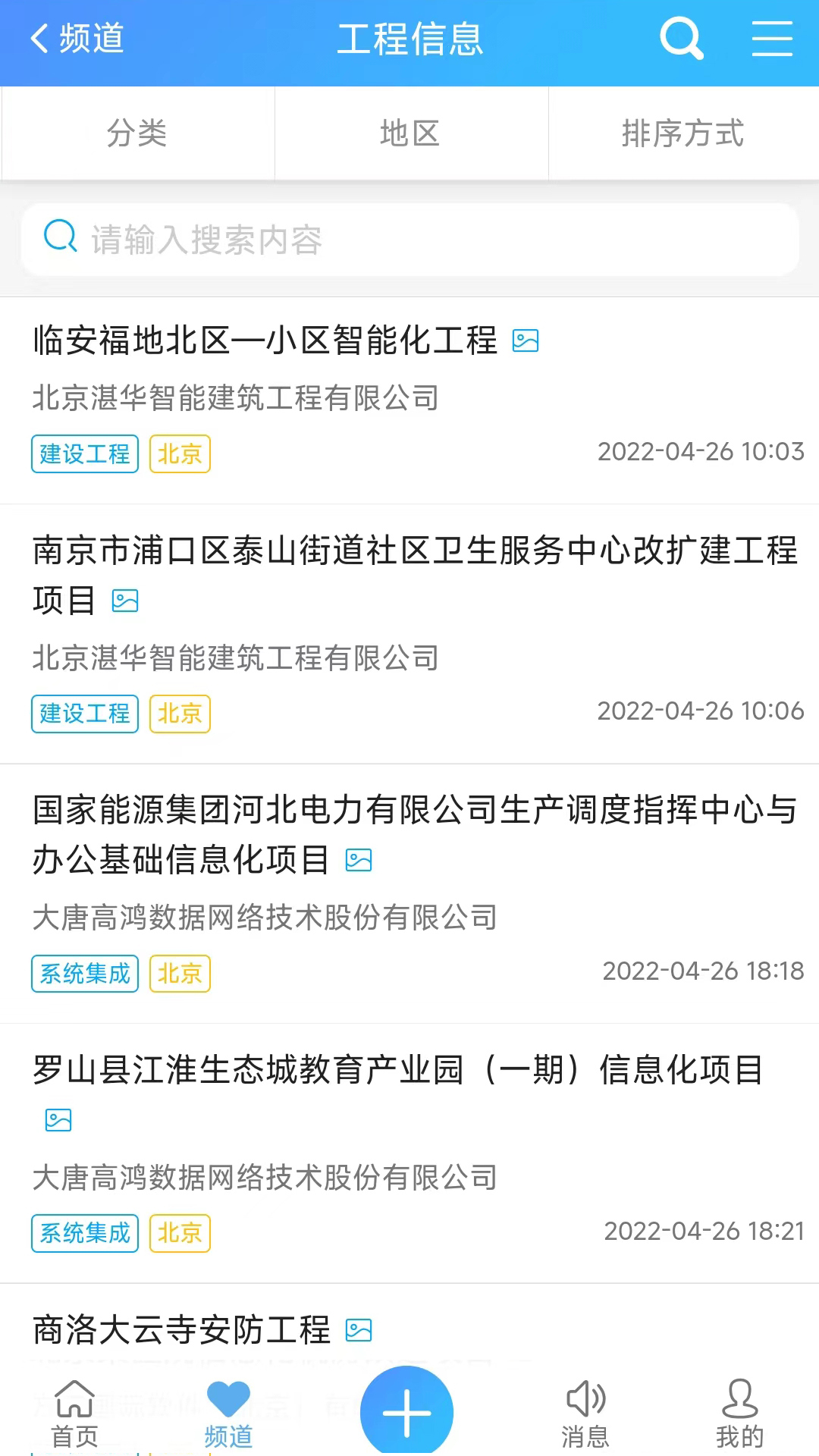Tap the 请输入搜索内容 search field
Screen dimensions: 819x1456
tap(409, 239)
